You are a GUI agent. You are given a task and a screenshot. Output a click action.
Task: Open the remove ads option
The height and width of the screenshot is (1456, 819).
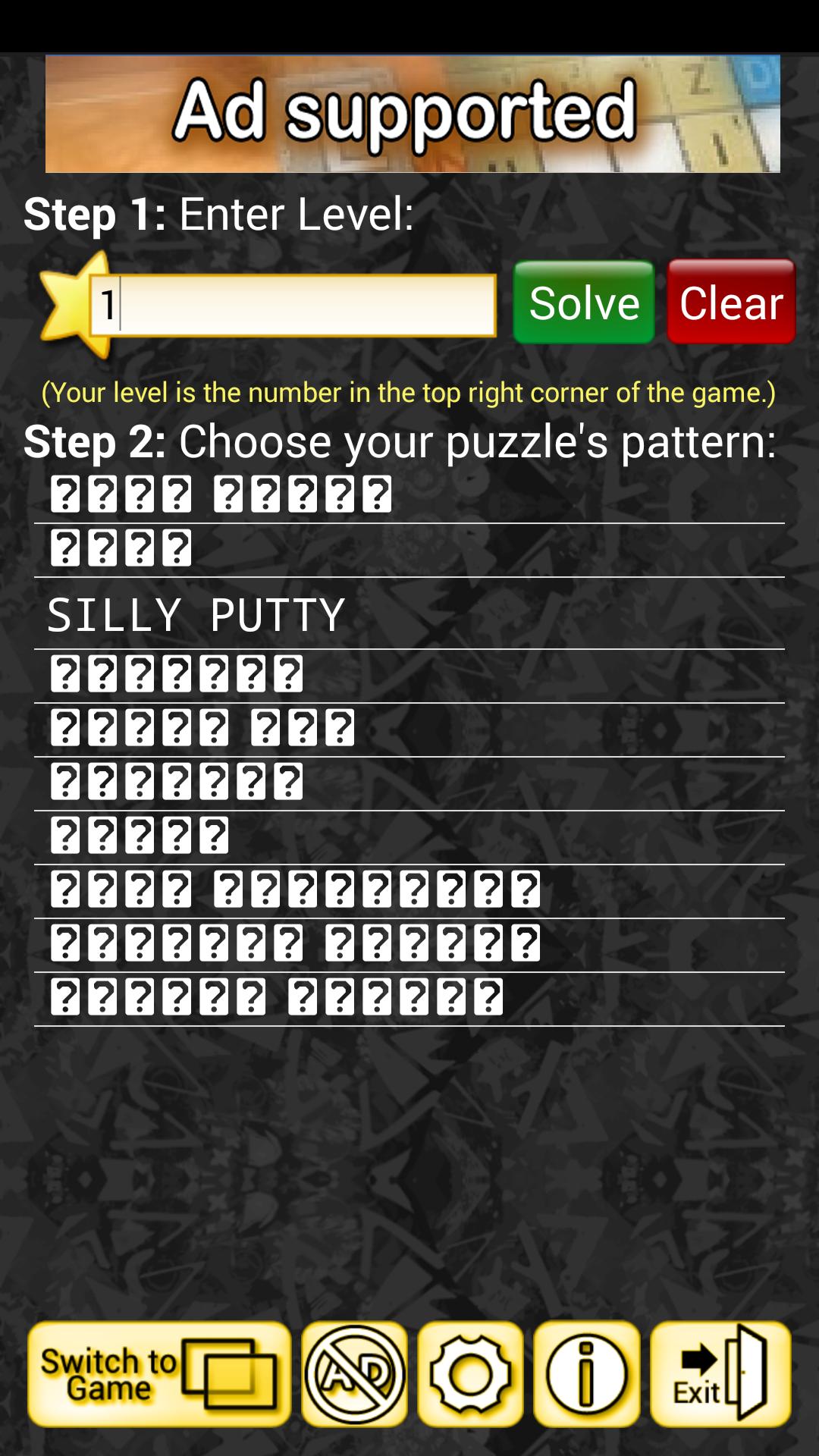pos(354,1374)
